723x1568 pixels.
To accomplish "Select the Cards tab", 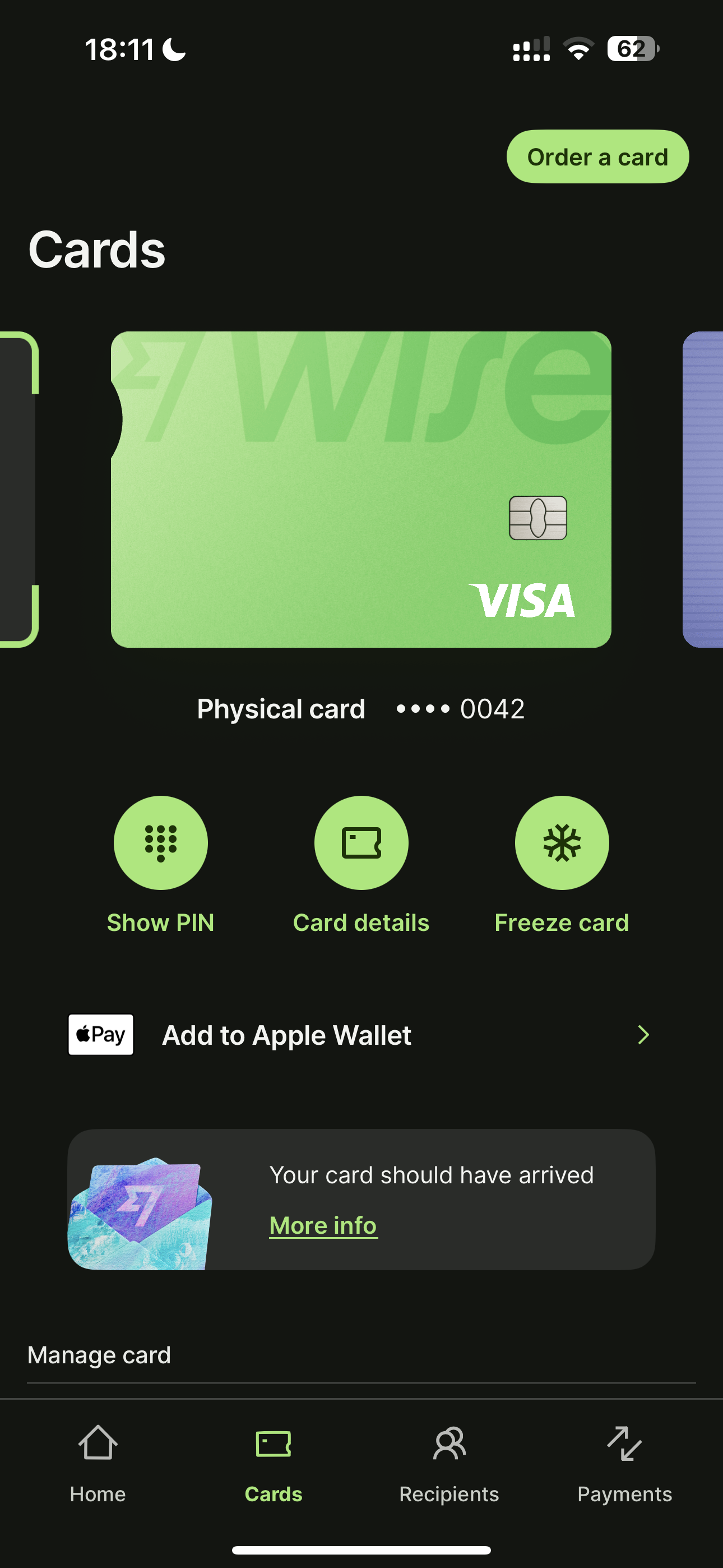I will 274,1464.
